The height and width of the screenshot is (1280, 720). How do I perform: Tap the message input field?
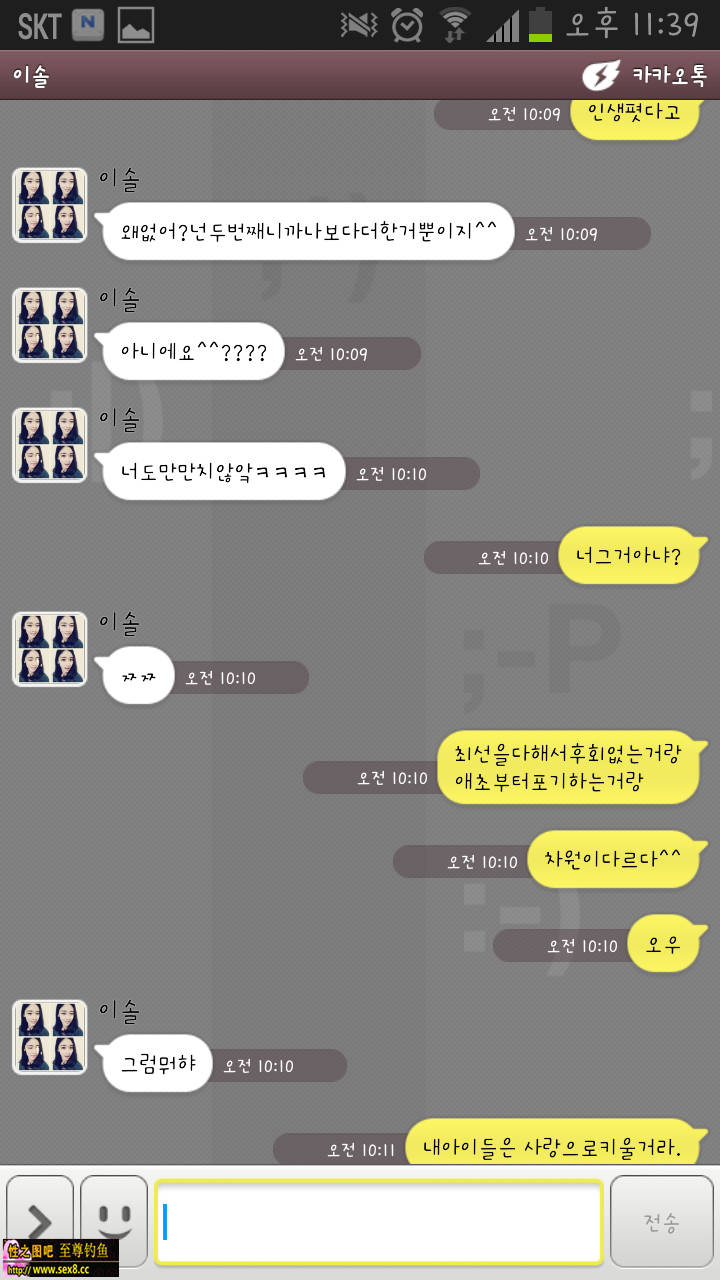tap(378, 1222)
